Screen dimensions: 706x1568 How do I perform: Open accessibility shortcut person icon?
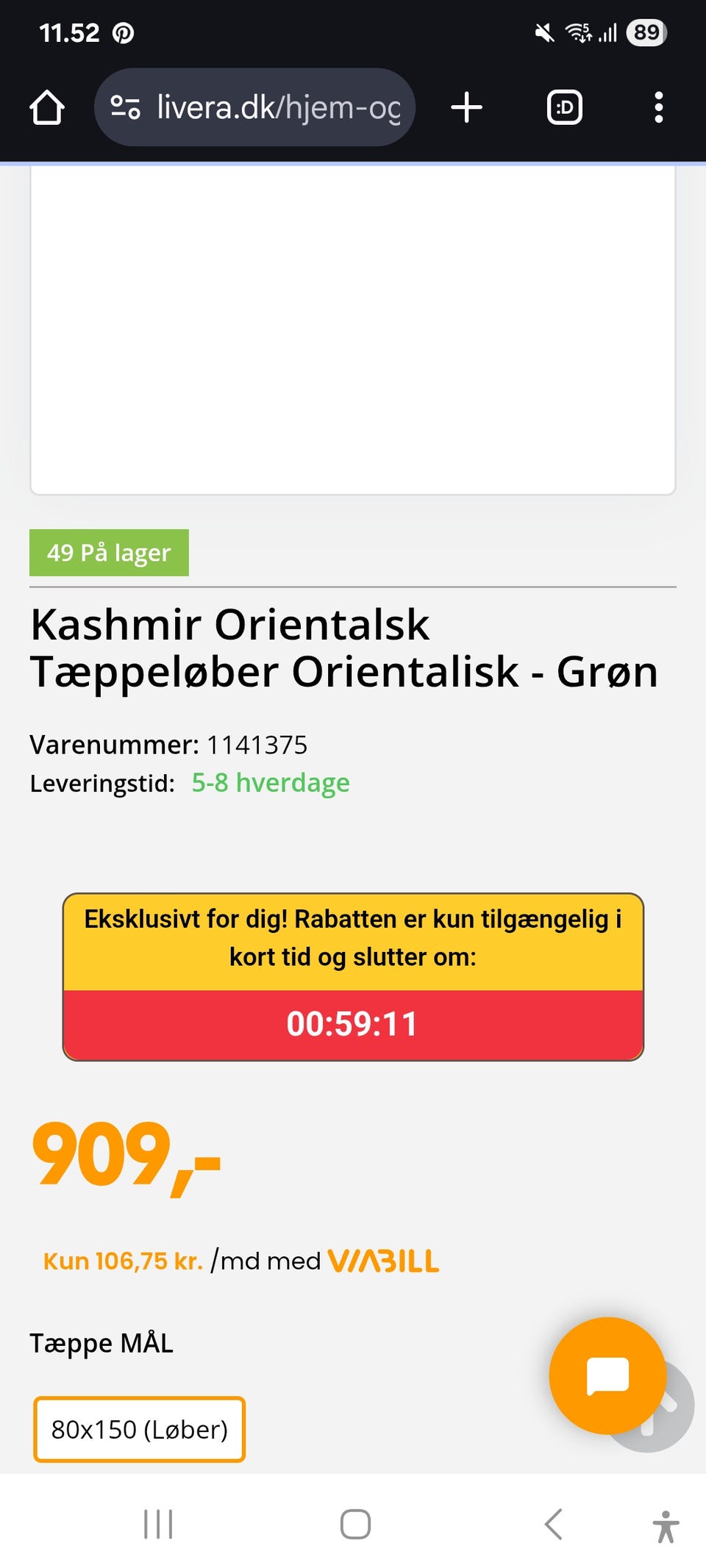coord(666,1524)
